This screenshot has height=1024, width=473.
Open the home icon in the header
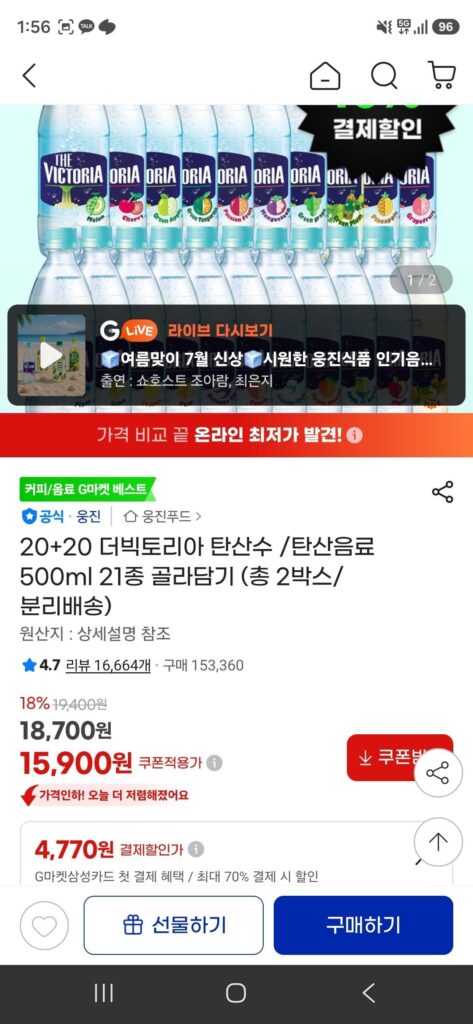pyautogui.click(x=325, y=76)
